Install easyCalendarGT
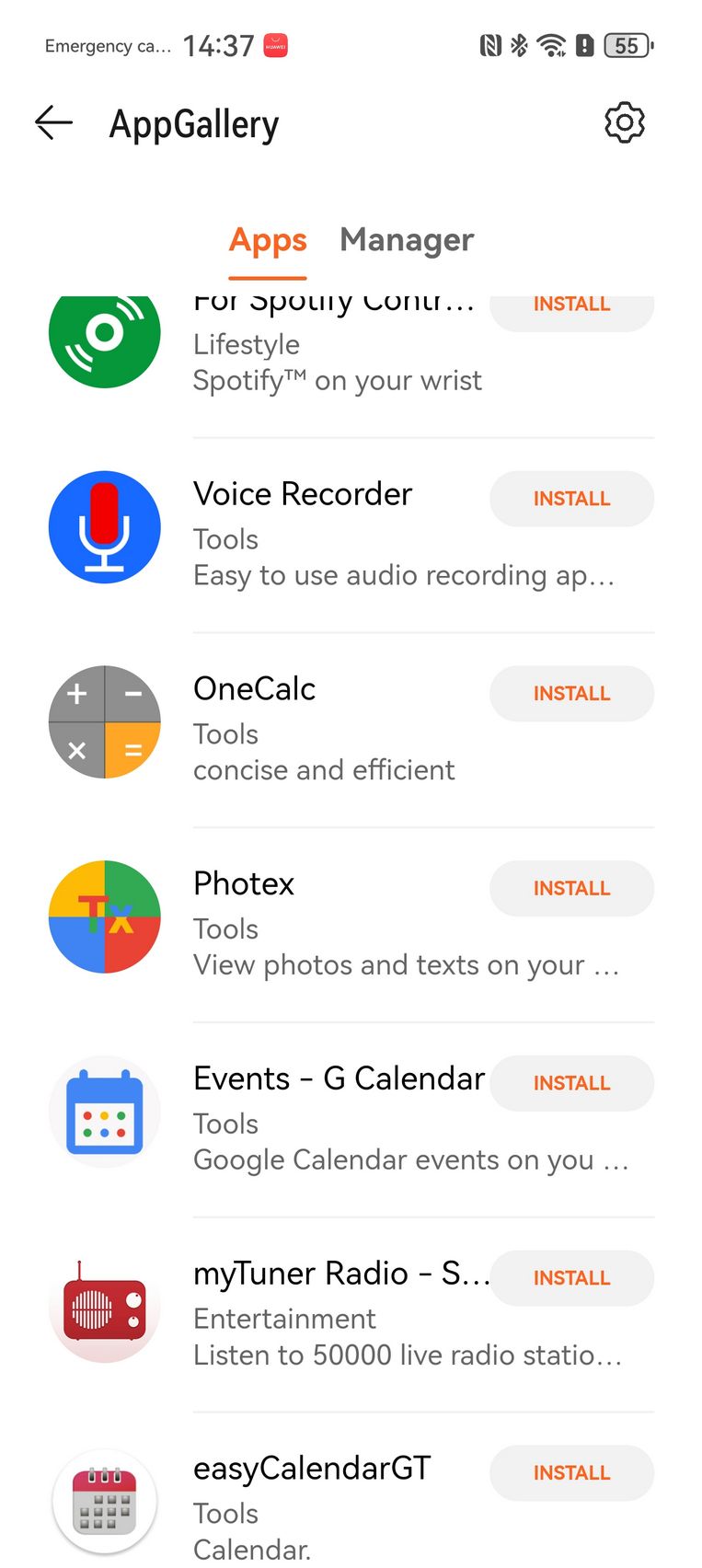 (571, 1473)
